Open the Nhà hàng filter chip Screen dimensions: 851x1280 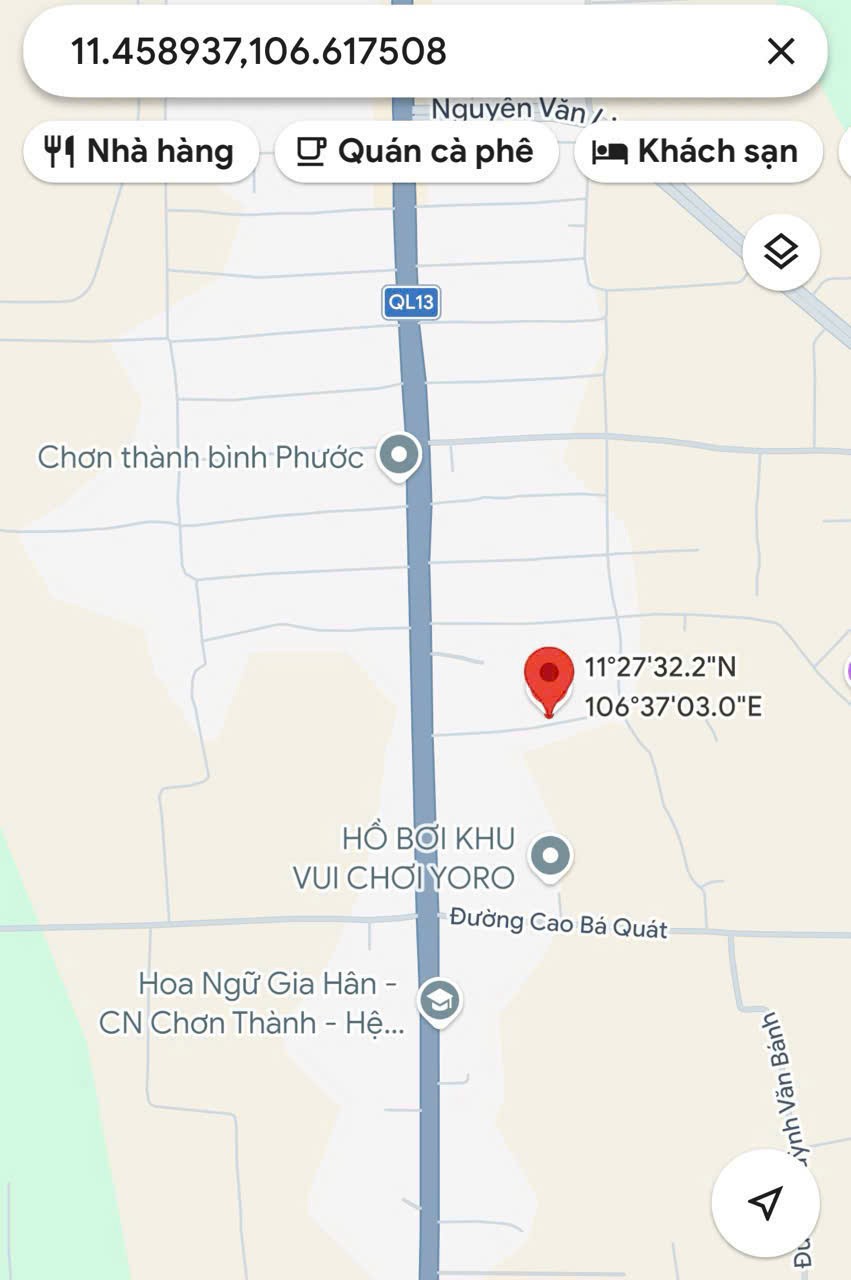(x=140, y=151)
